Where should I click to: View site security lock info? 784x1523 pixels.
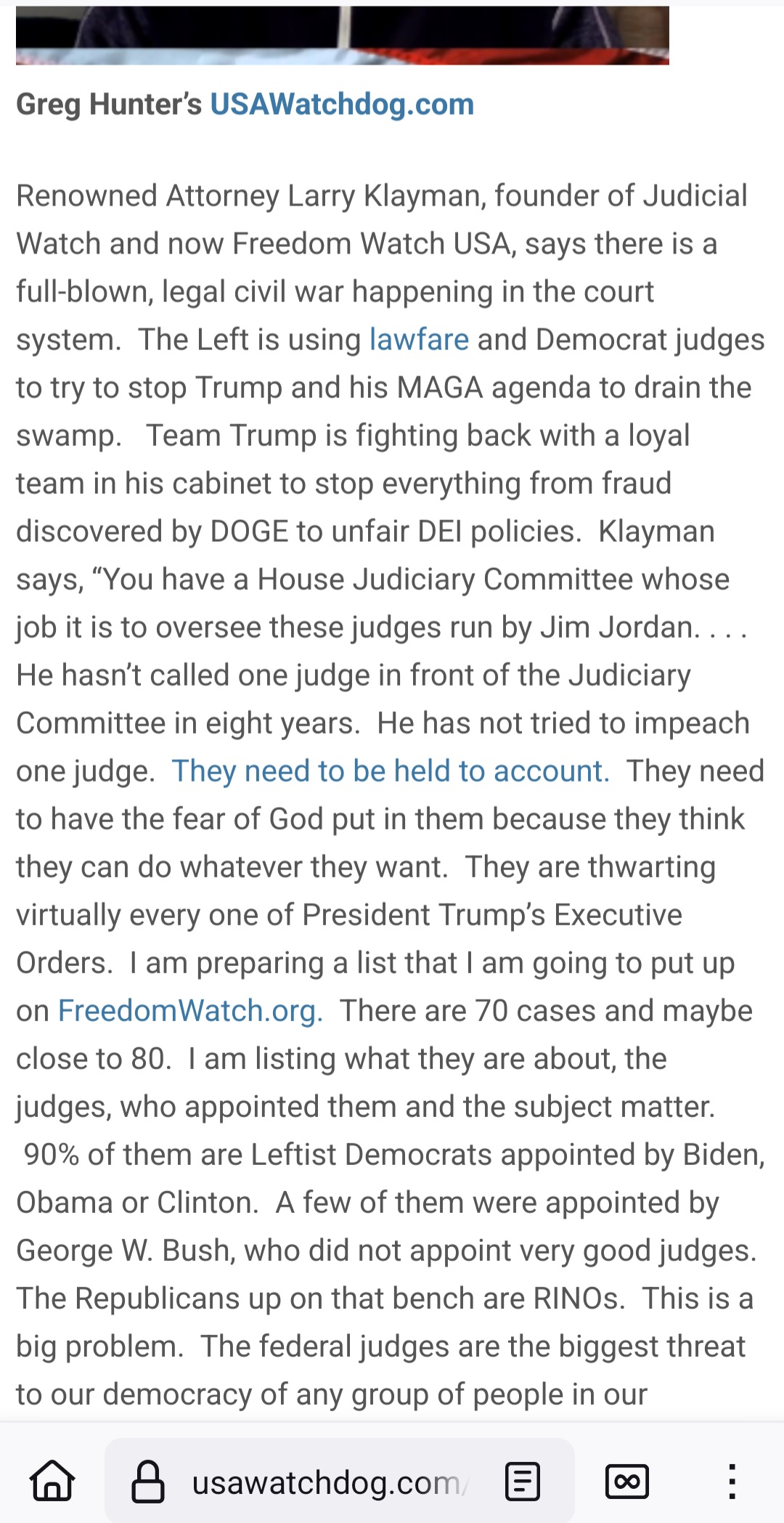147,1482
